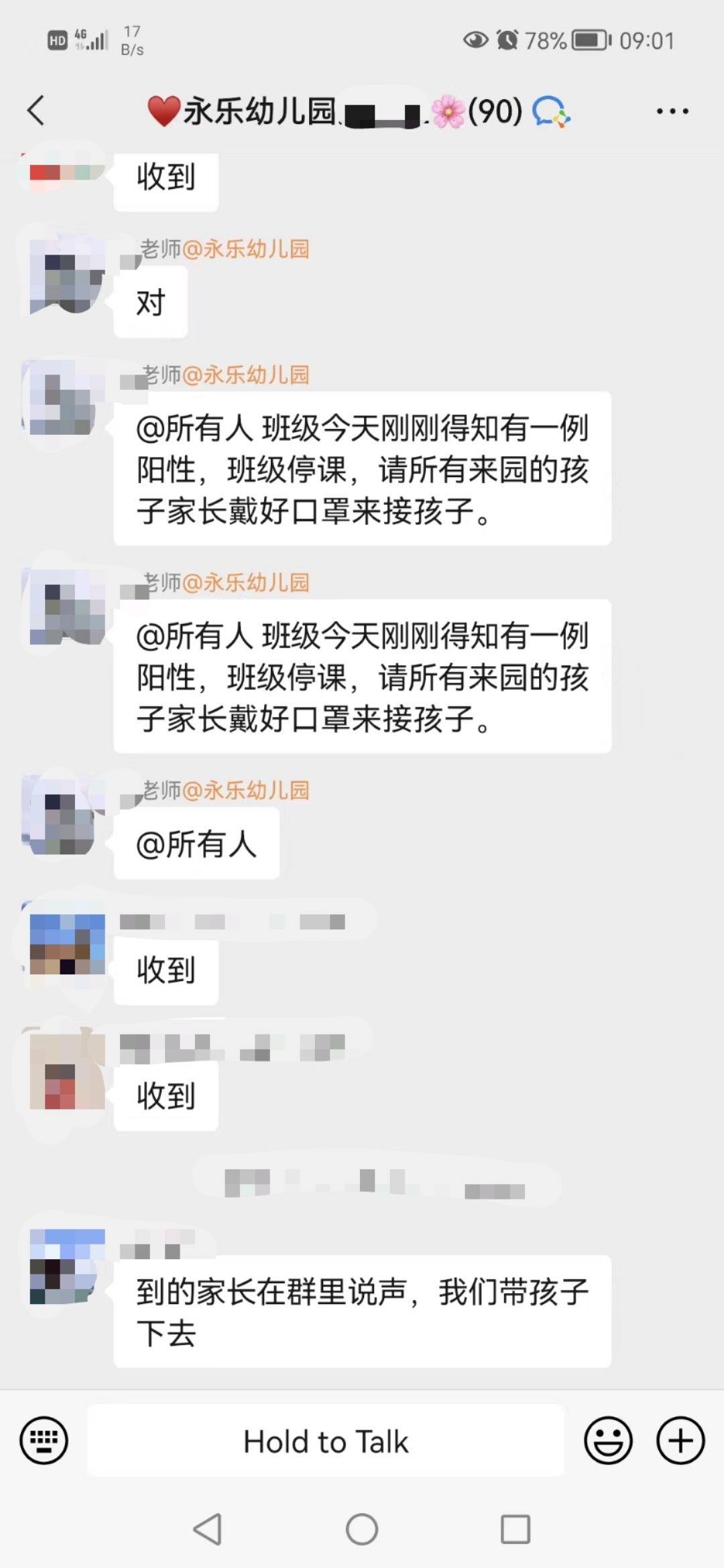Go back from the group chat
This screenshot has width=724, height=1568.
click(36, 111)
